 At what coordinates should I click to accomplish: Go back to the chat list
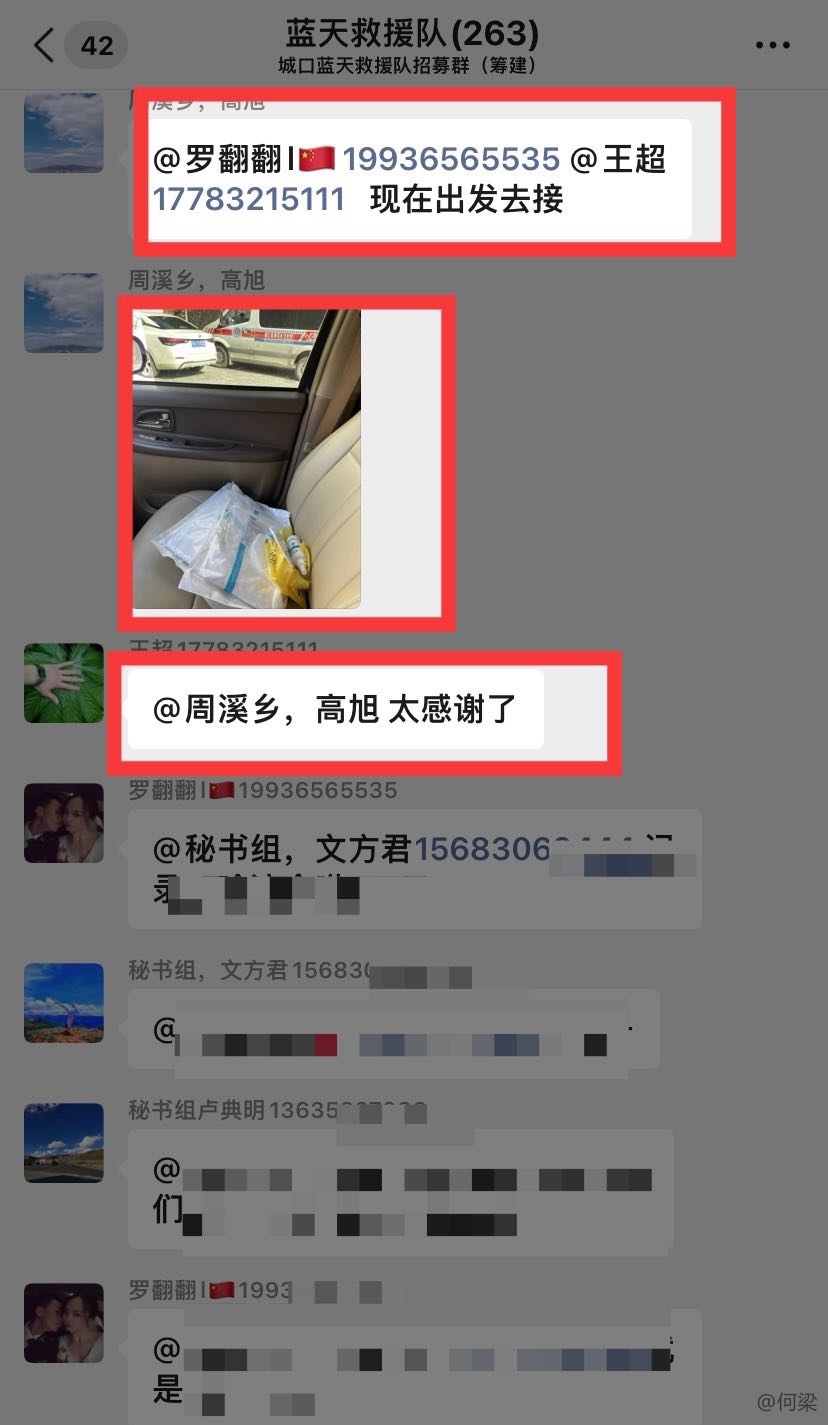[x=43, y=46]
